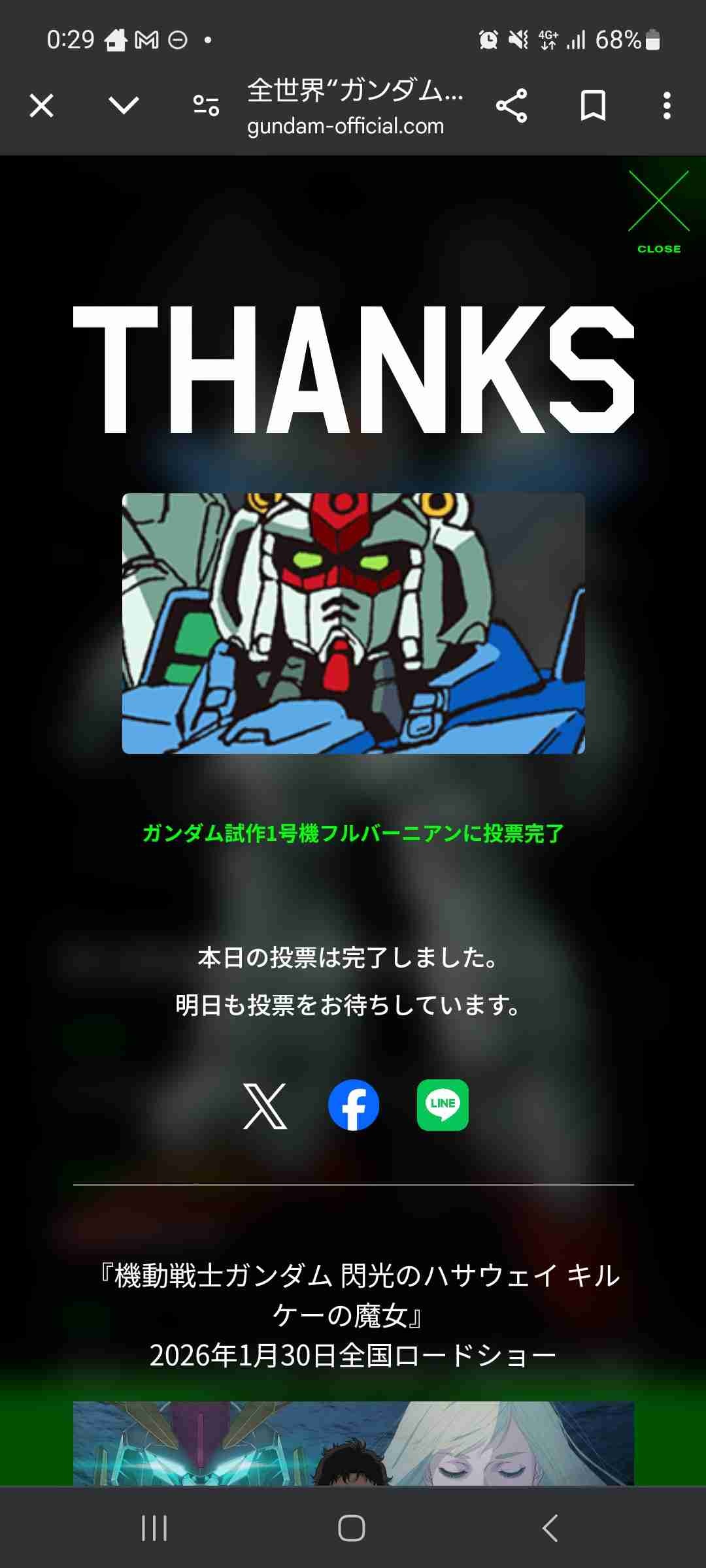Screen dimensions: 706x1568
Task: Open site settings icon beside the URL
Action: coord(206,105)
